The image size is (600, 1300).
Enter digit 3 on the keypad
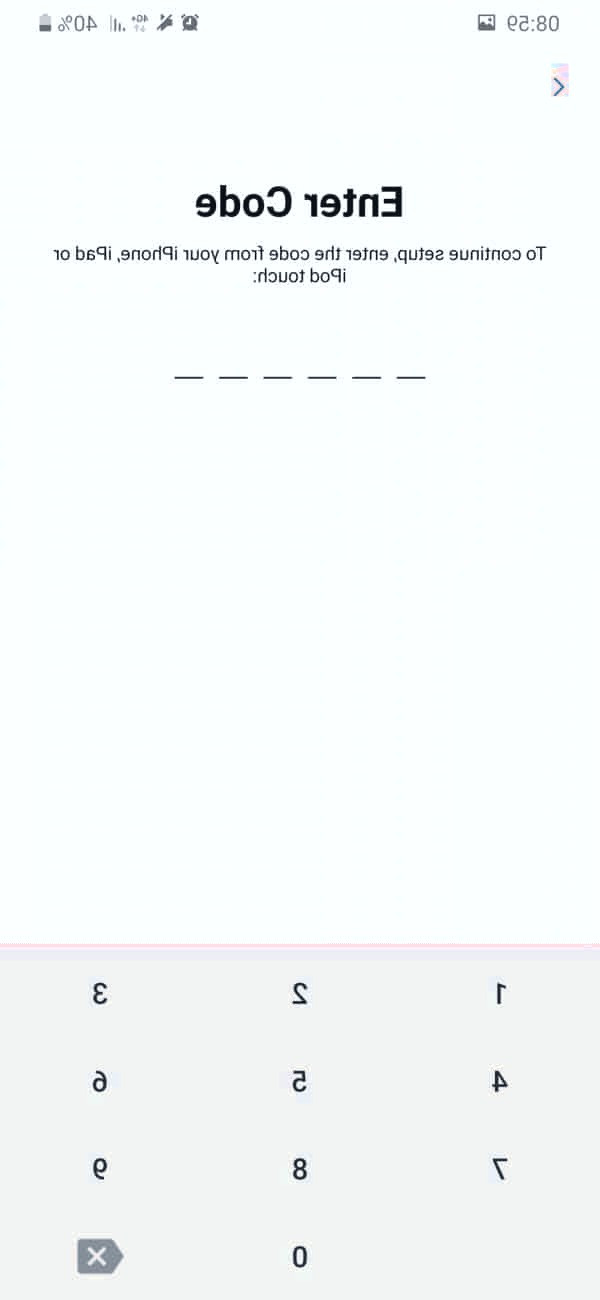pos(99,993)
